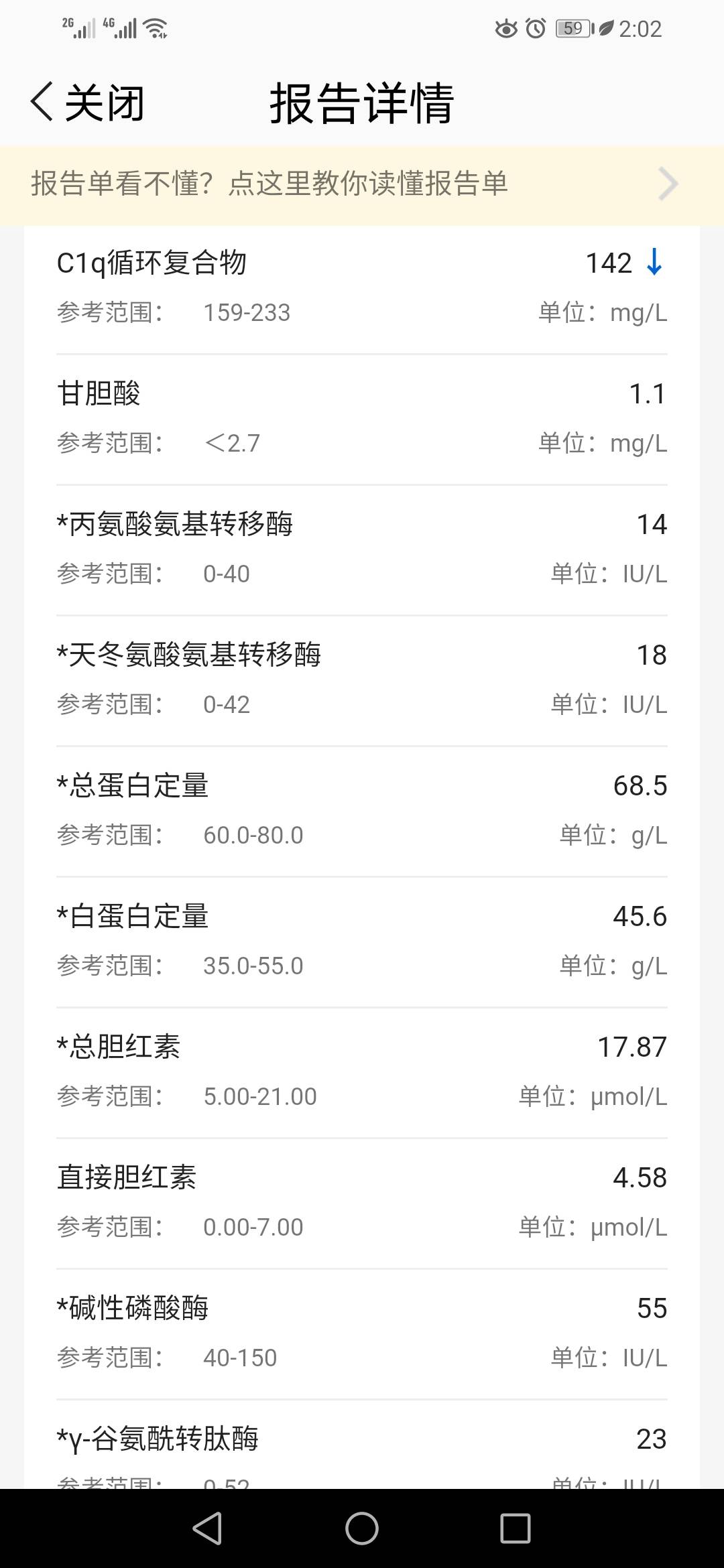Screen dimensions: 724x1568
Task: Tap the Wi-Fi icon in the status bar
Action: pos(156,27)
